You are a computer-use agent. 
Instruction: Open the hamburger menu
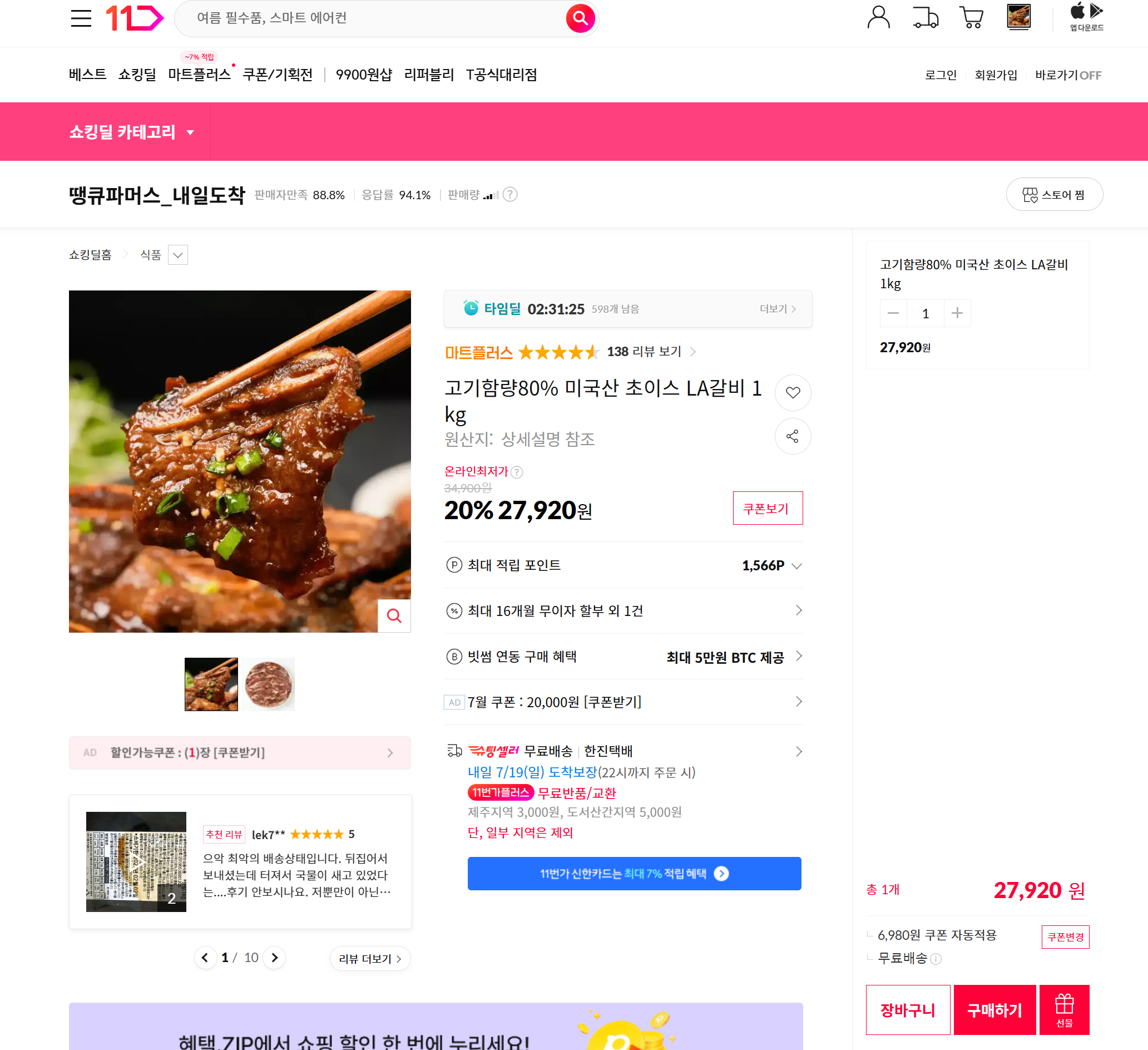pyautogui.click(x=81, y=18)
